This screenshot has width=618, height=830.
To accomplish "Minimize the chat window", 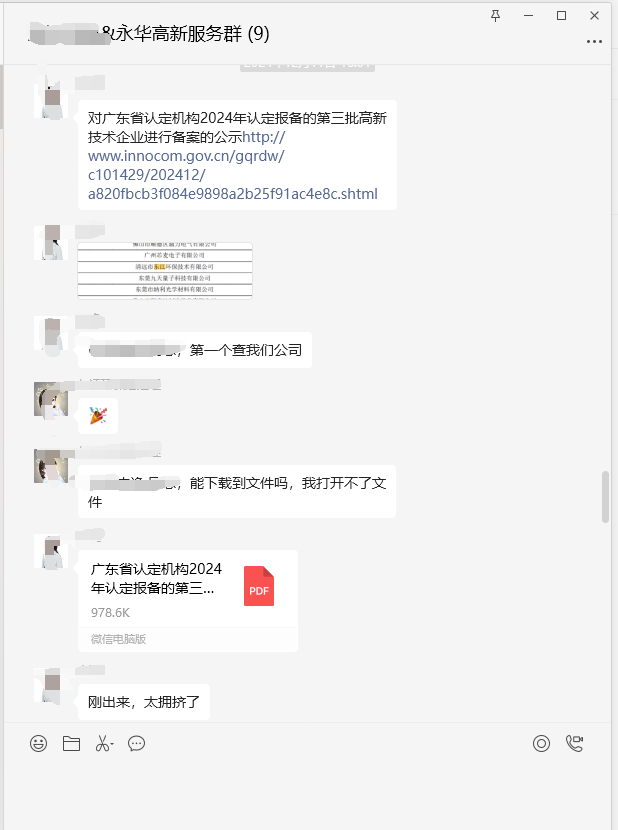I will [529, 15].
